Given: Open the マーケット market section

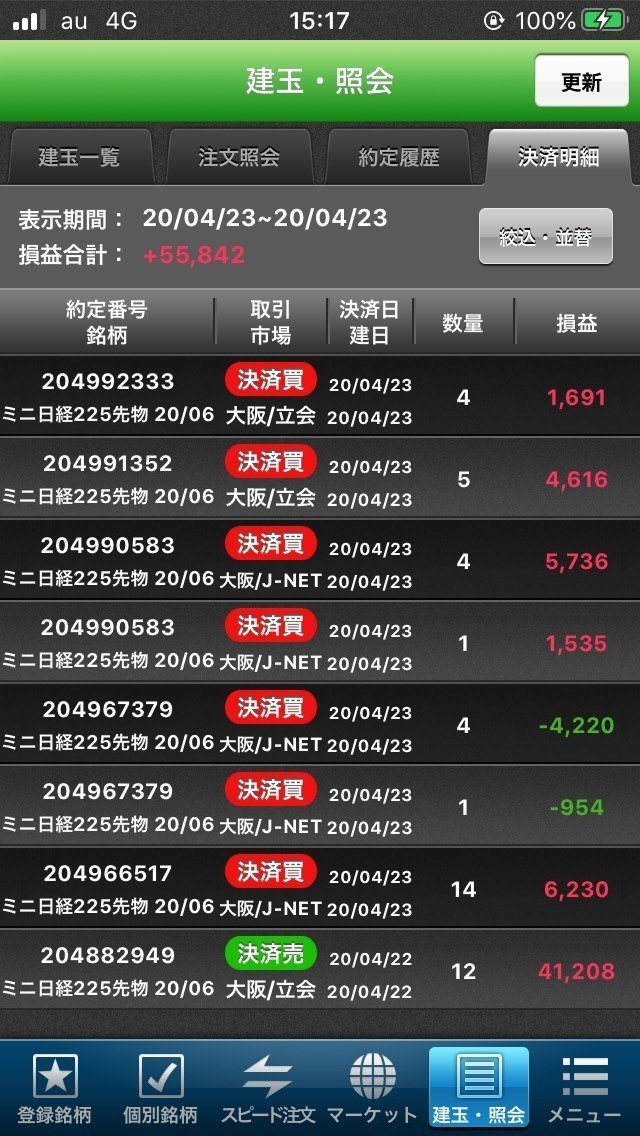Looking at the screenshot, I should click(373, 1087).
